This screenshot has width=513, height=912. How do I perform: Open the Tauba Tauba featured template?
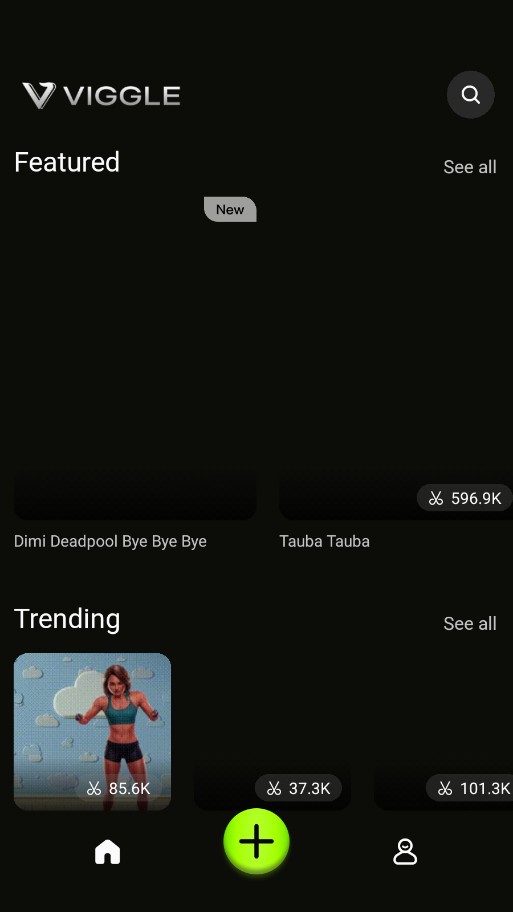(396, 358)
